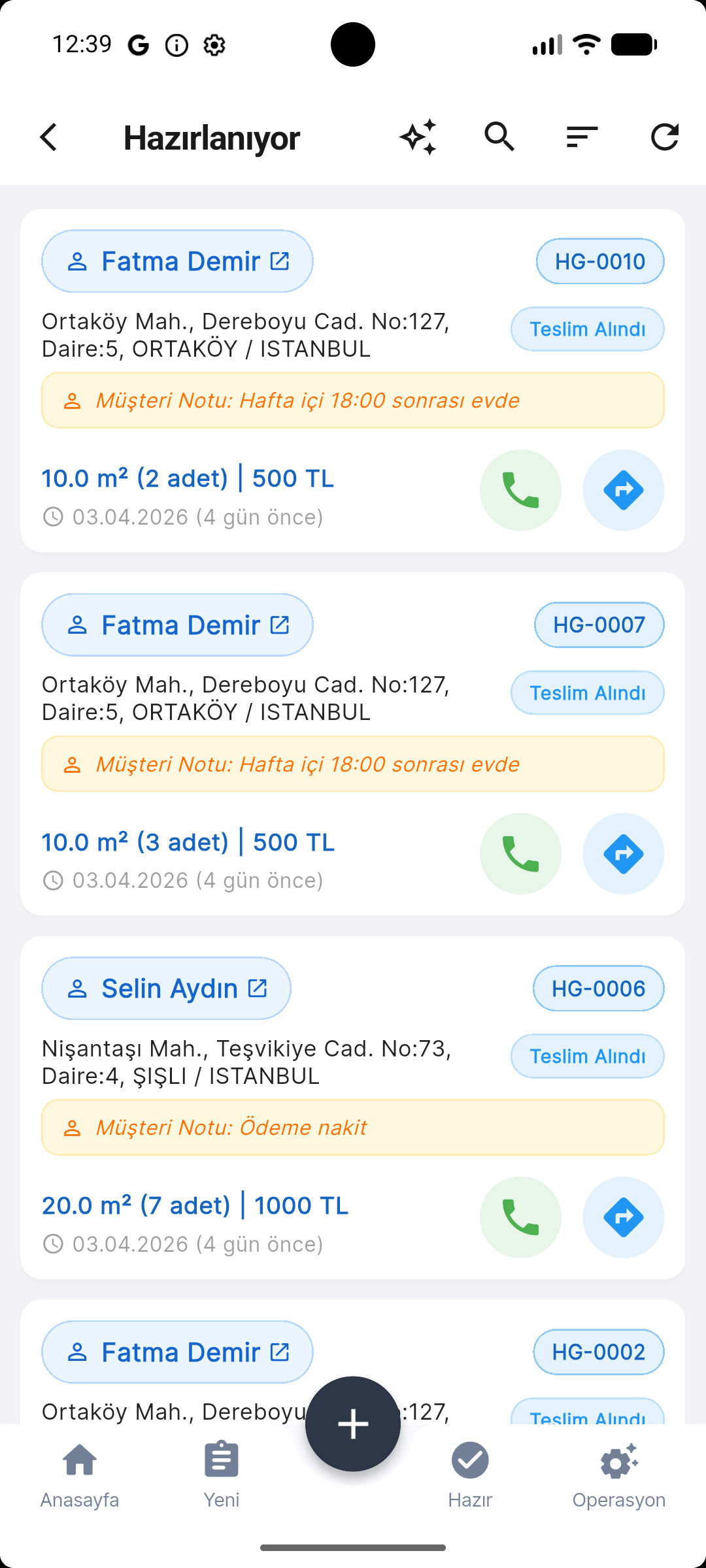Open navigation directions for HG-0006
This screenshot has height=1568, width=706.
point(623,1217)
